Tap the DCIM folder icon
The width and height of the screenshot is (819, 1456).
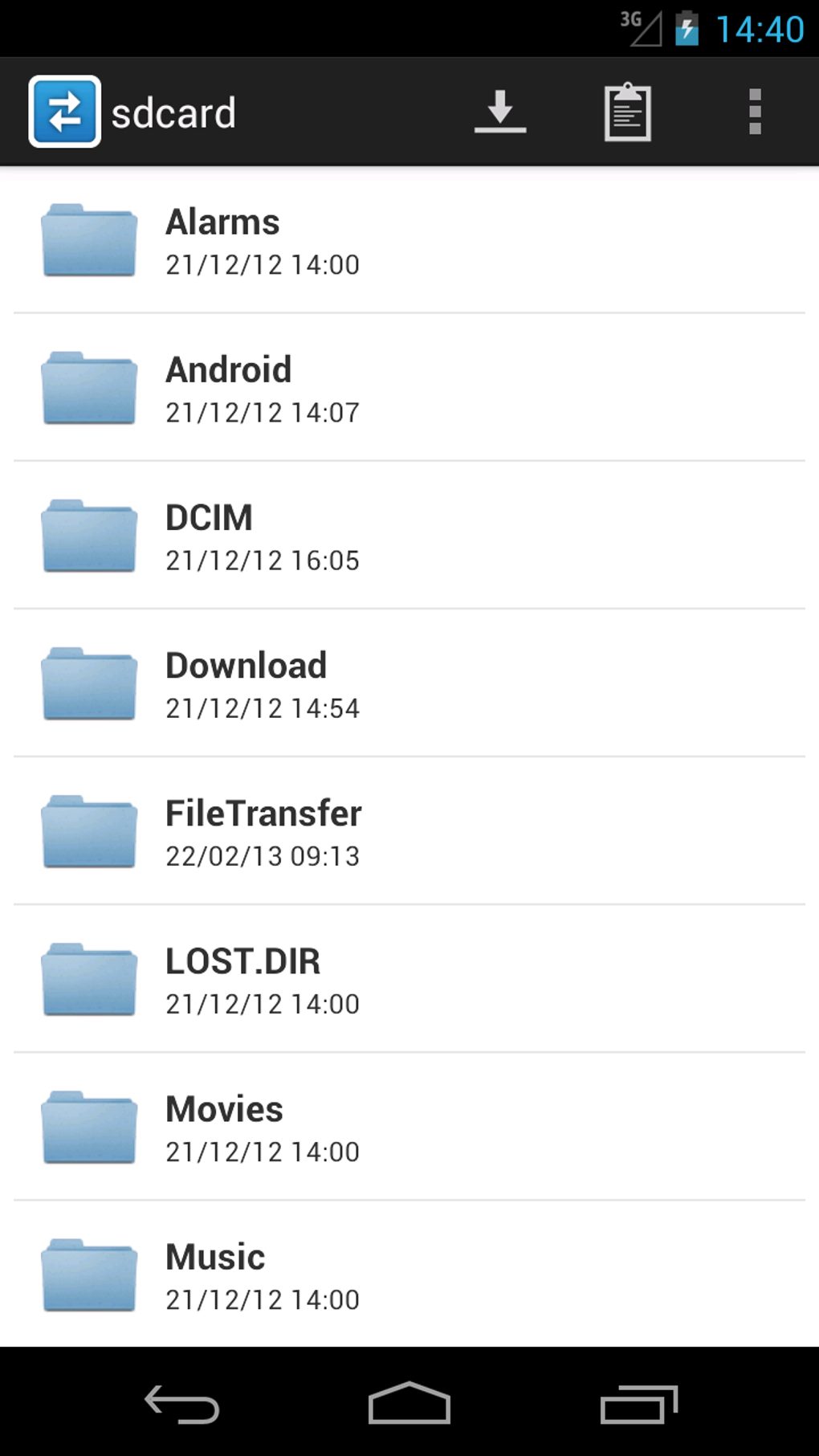tap(88, 536)
